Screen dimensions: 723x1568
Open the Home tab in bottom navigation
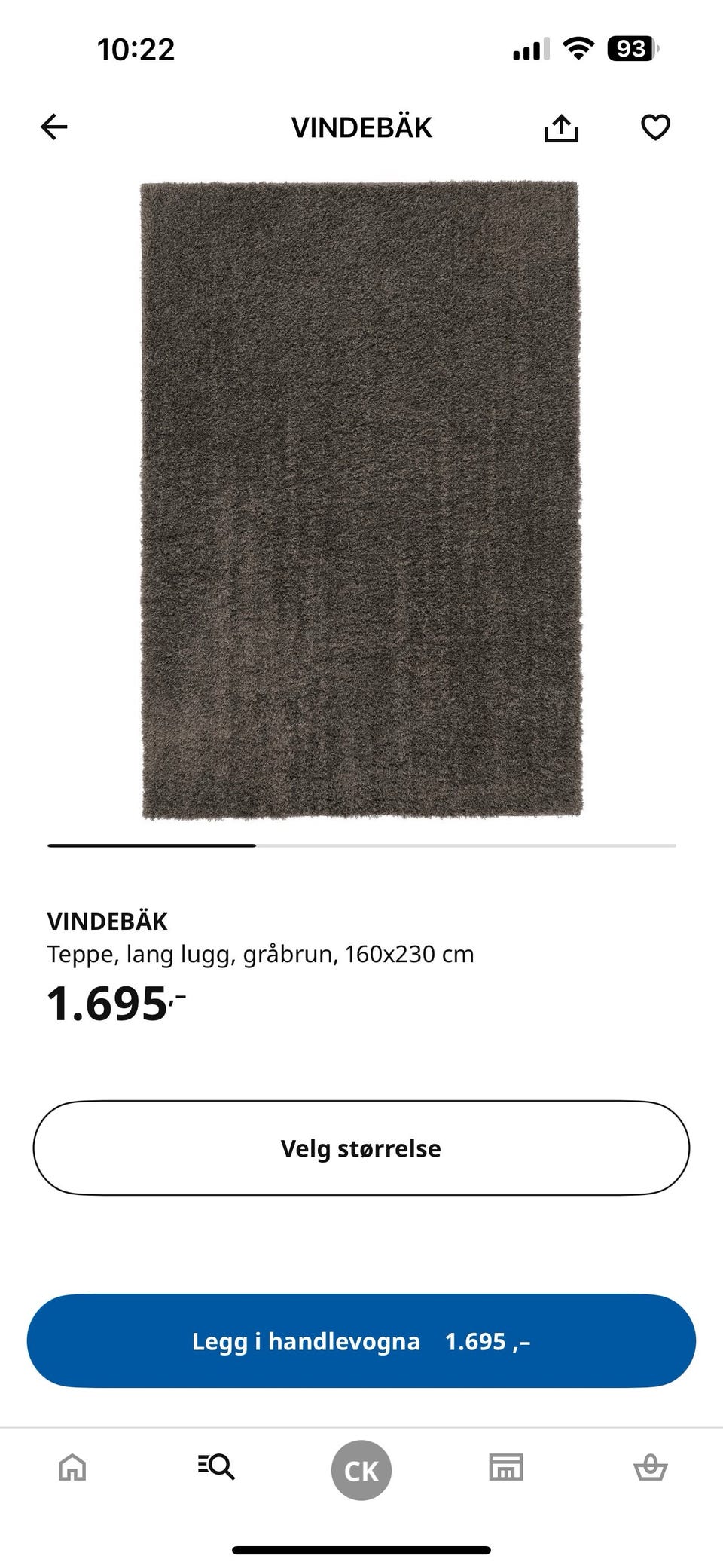coord(72,1467)
